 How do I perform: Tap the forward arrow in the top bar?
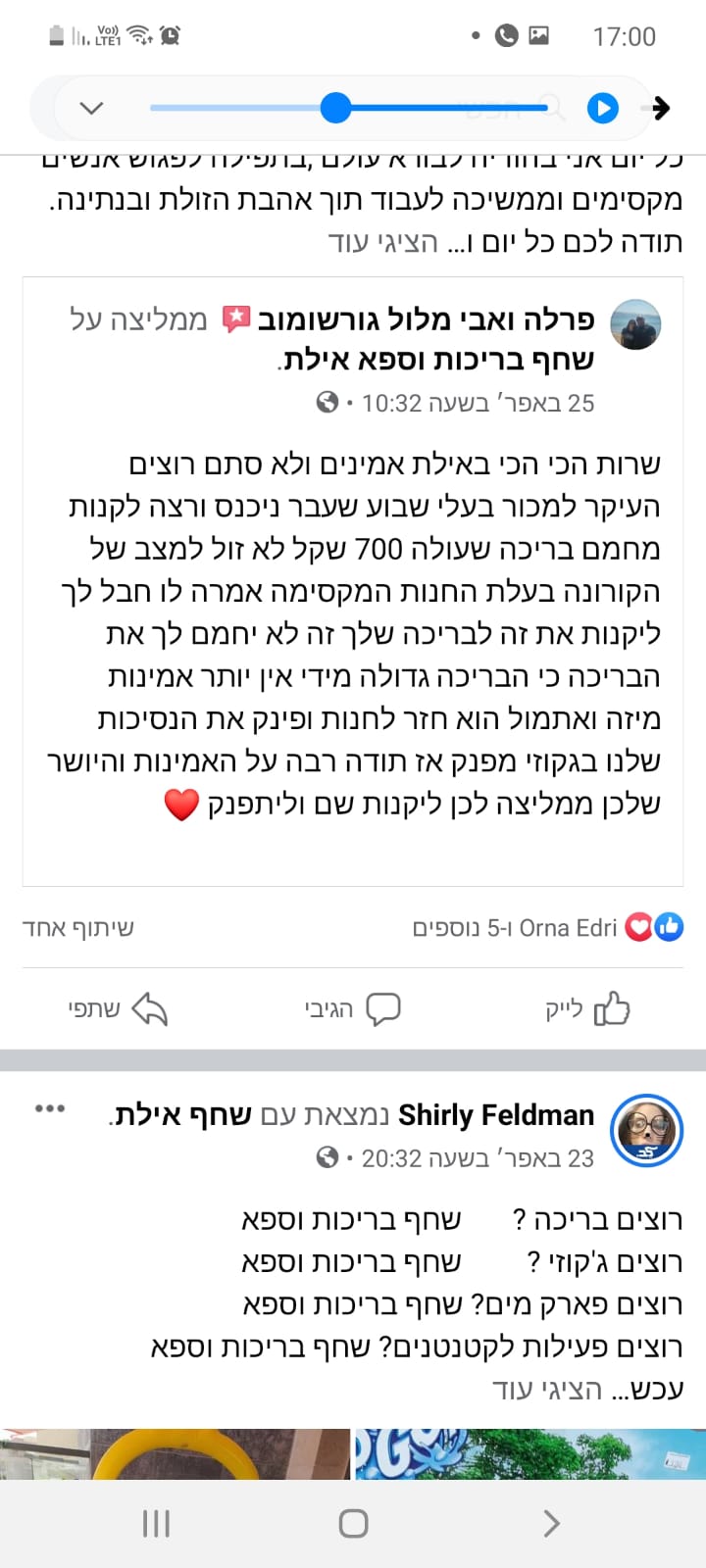click(661, 108)
